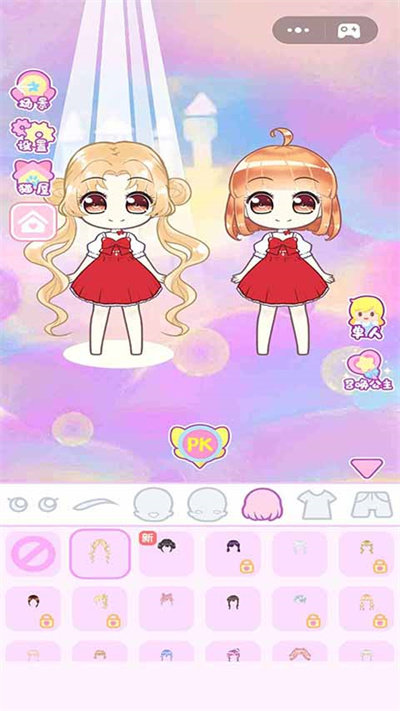
Task: Start a PK match
Action: click(x=200, y=445)
